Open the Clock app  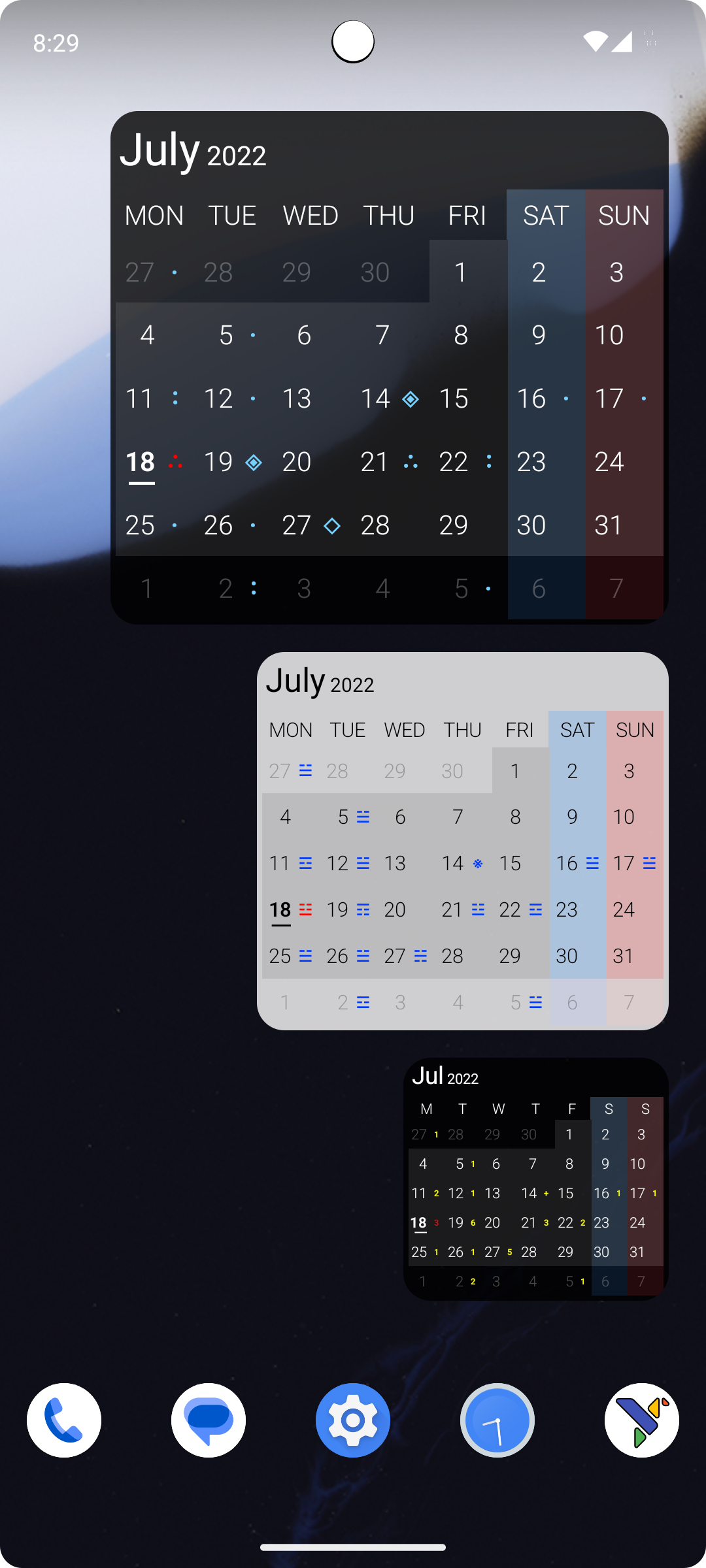click(497, 1420)
